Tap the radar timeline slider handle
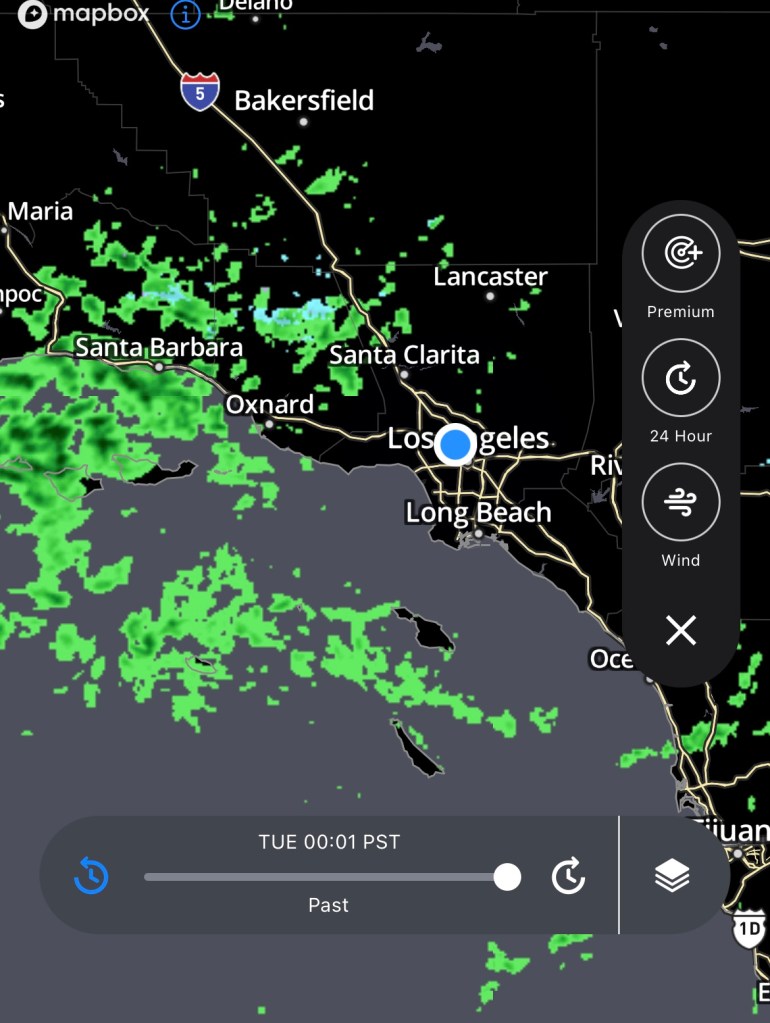 [507, 877]
